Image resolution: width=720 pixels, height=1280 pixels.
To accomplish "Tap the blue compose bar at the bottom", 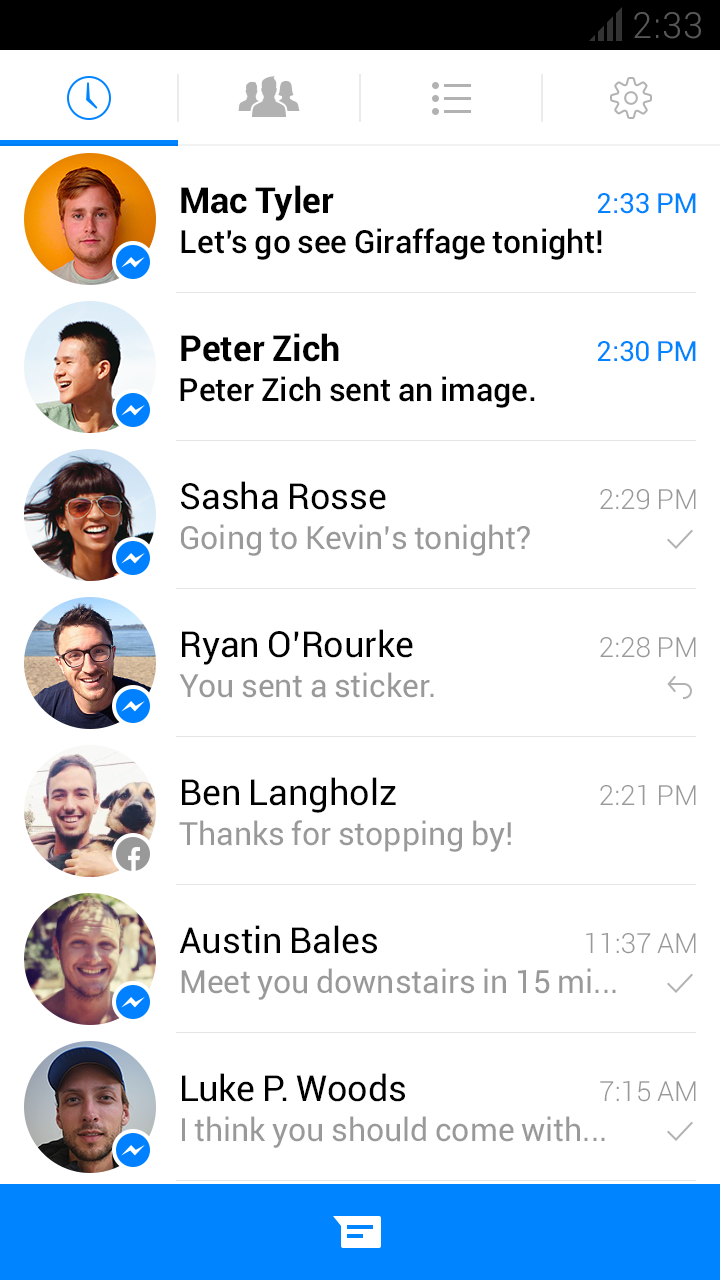I will point(360,1232).
